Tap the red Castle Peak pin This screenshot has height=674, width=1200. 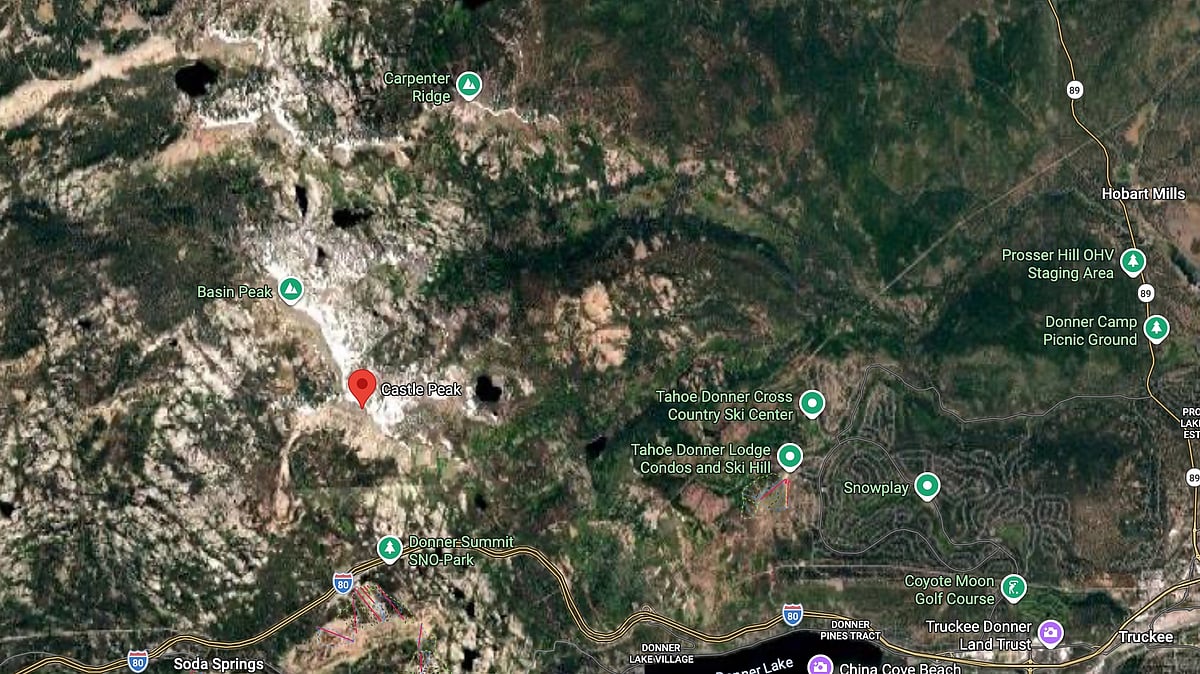pyautogui.click(x=362, y=386)
